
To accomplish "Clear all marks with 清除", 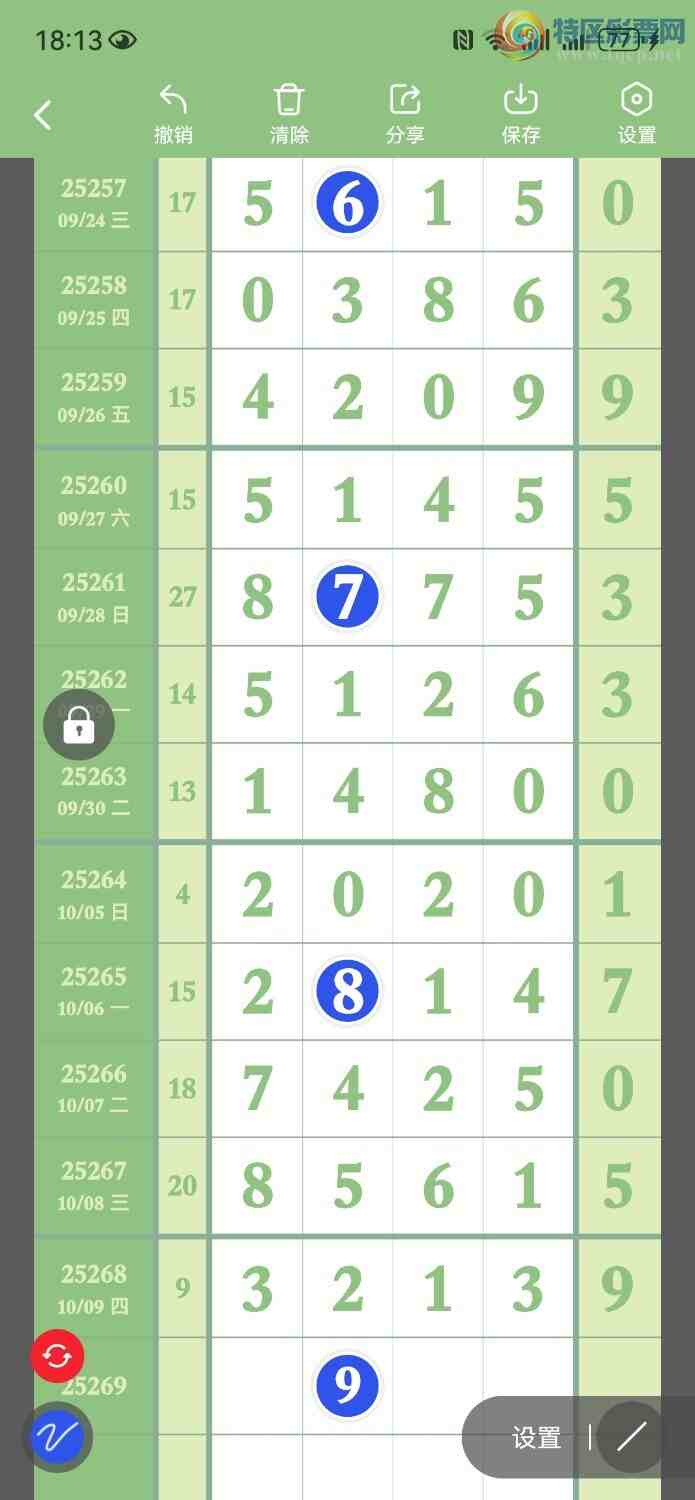I will click(289, 114).
